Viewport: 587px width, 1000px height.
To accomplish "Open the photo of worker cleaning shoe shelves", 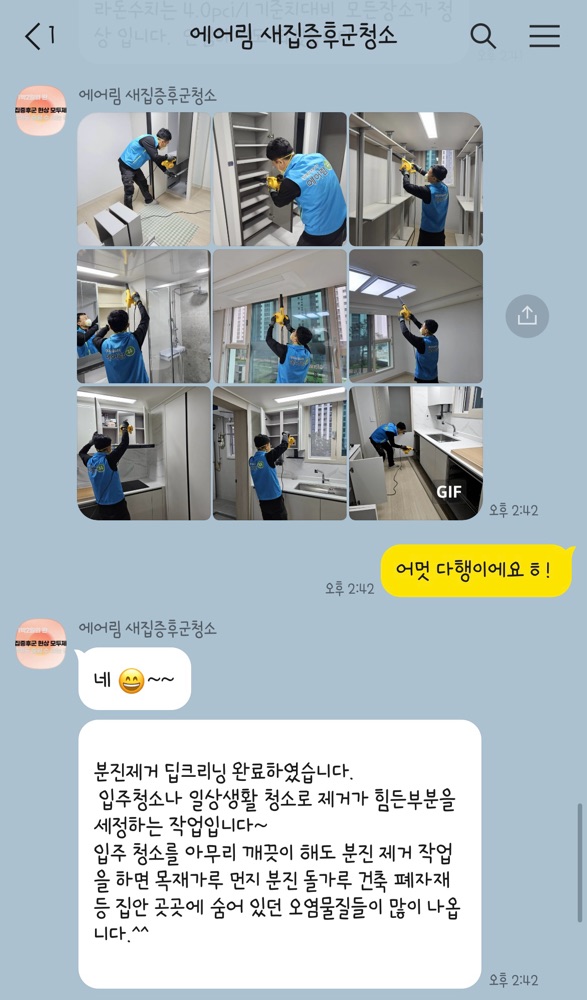I will click(280, 179).
